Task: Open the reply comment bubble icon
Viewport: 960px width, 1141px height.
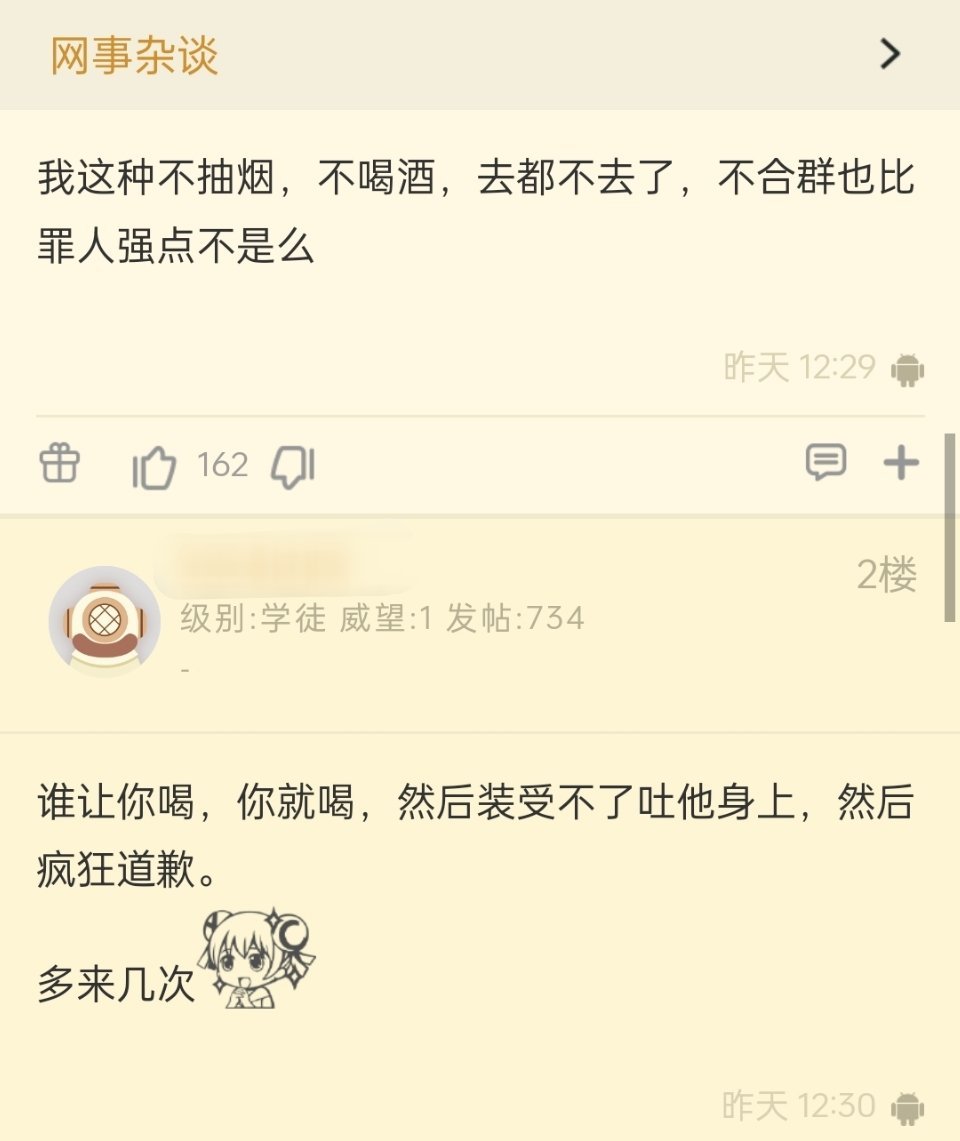Action: [826, 462]
